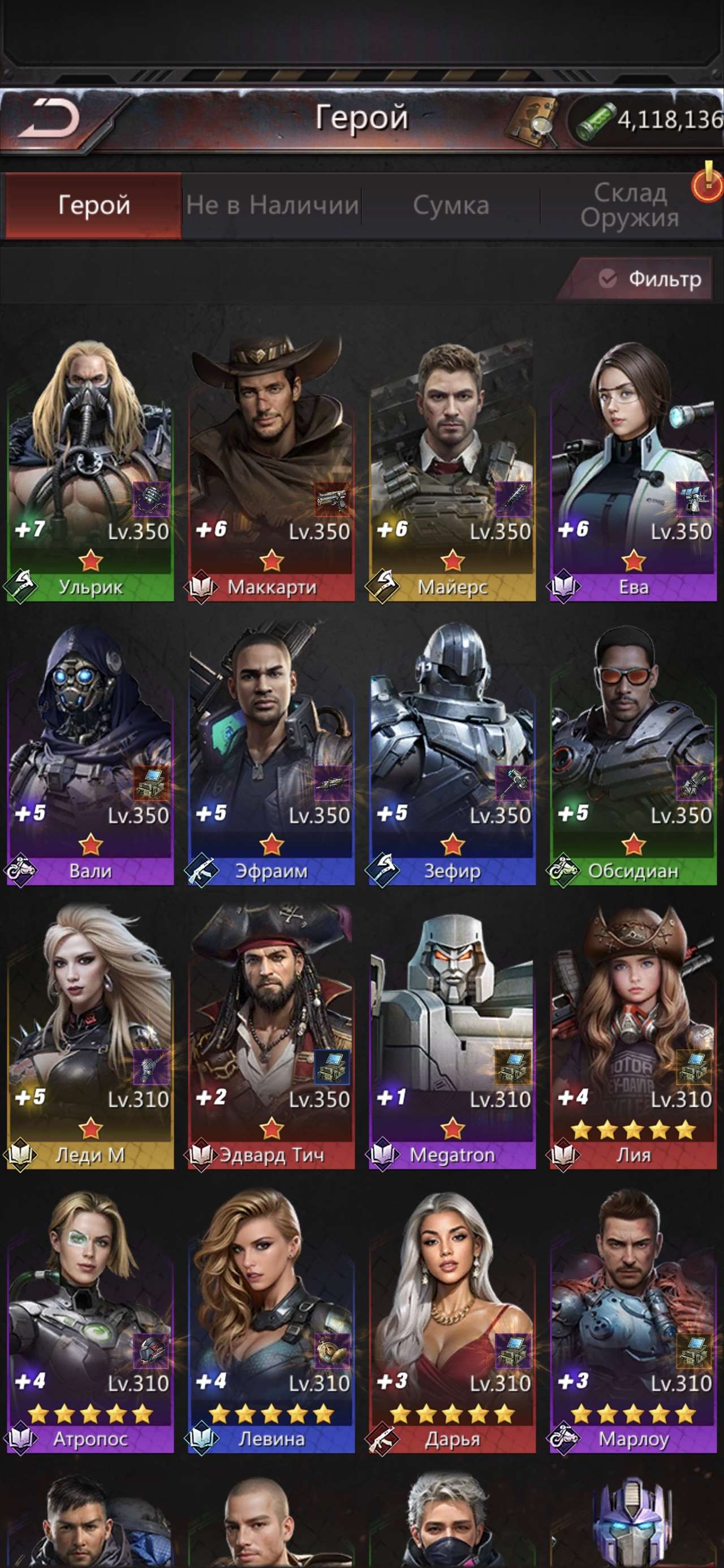The width and height of the screenshot is (724, 1568).
Task: Open hero card Эдвард Тич
Action: (x=271, y=1037)
